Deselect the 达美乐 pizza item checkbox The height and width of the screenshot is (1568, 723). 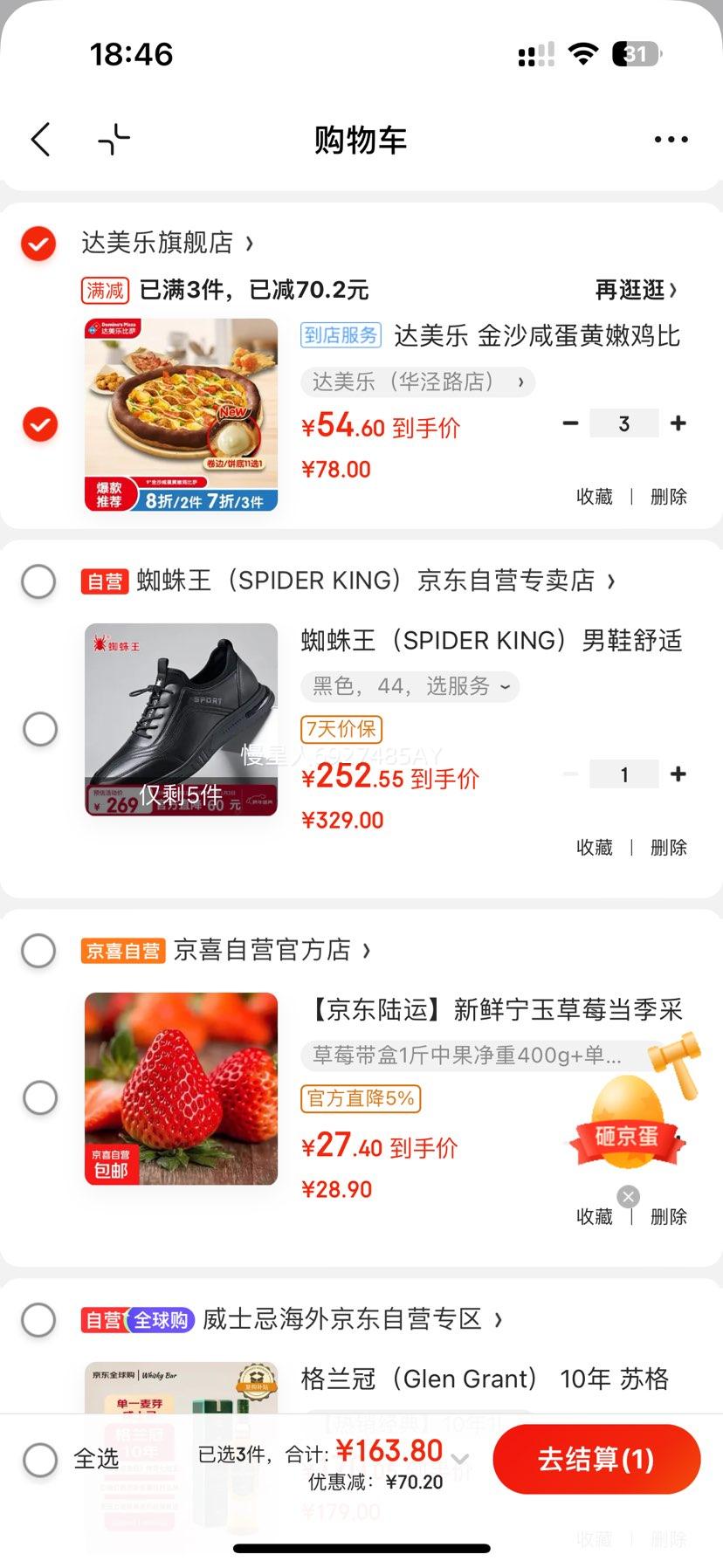(x=40, y=424)
